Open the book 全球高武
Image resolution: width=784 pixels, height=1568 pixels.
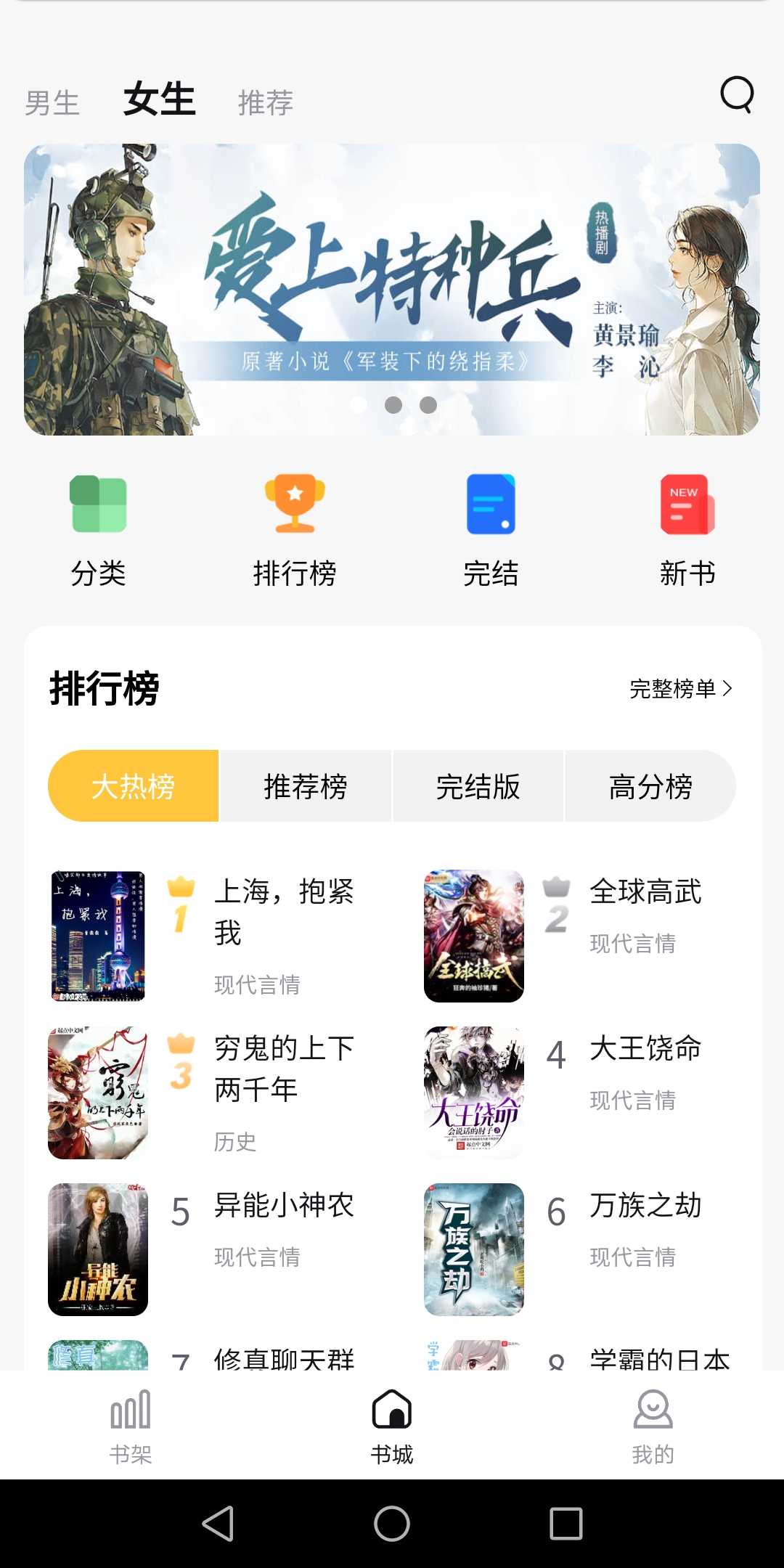pyautogui.click(x=645, y=894)
